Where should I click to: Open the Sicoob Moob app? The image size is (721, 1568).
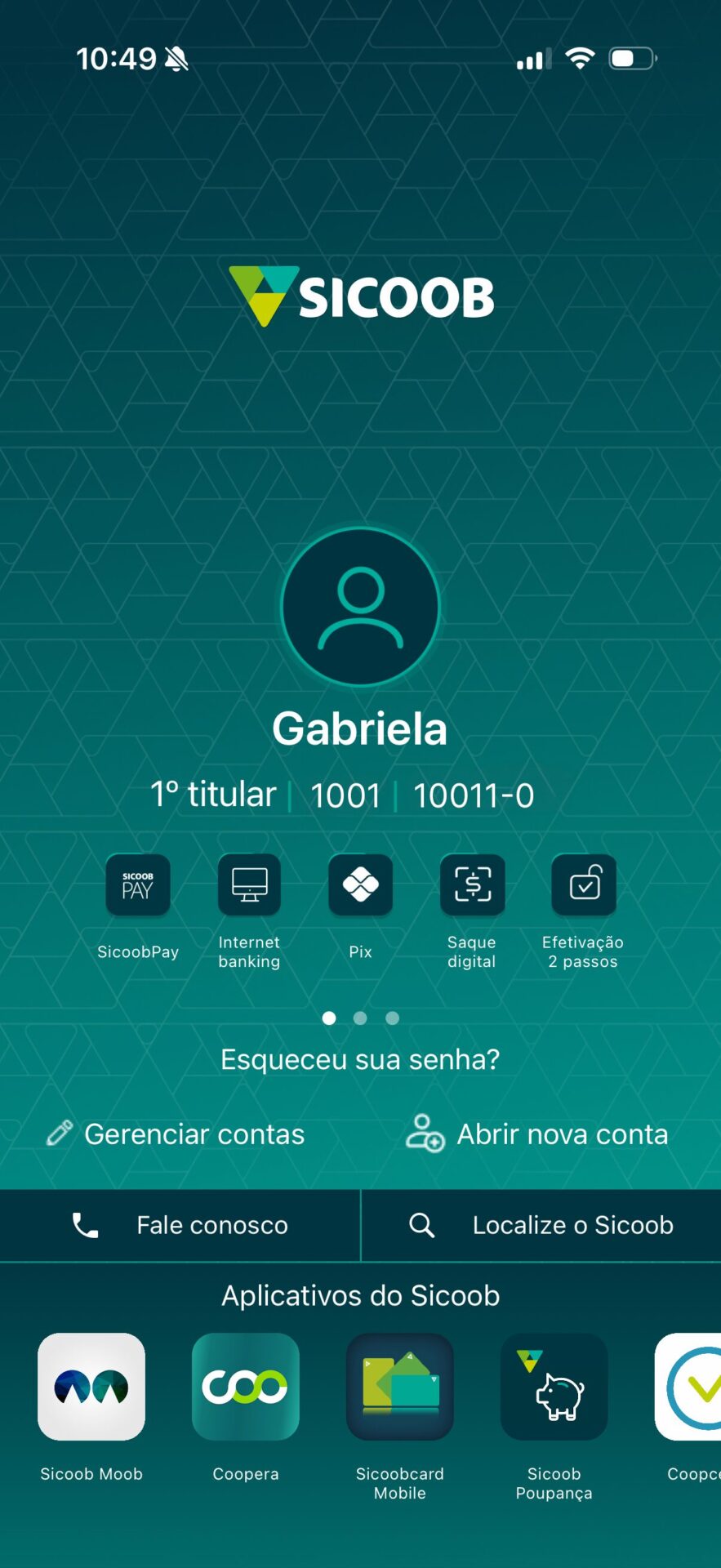click(91, 1387)
